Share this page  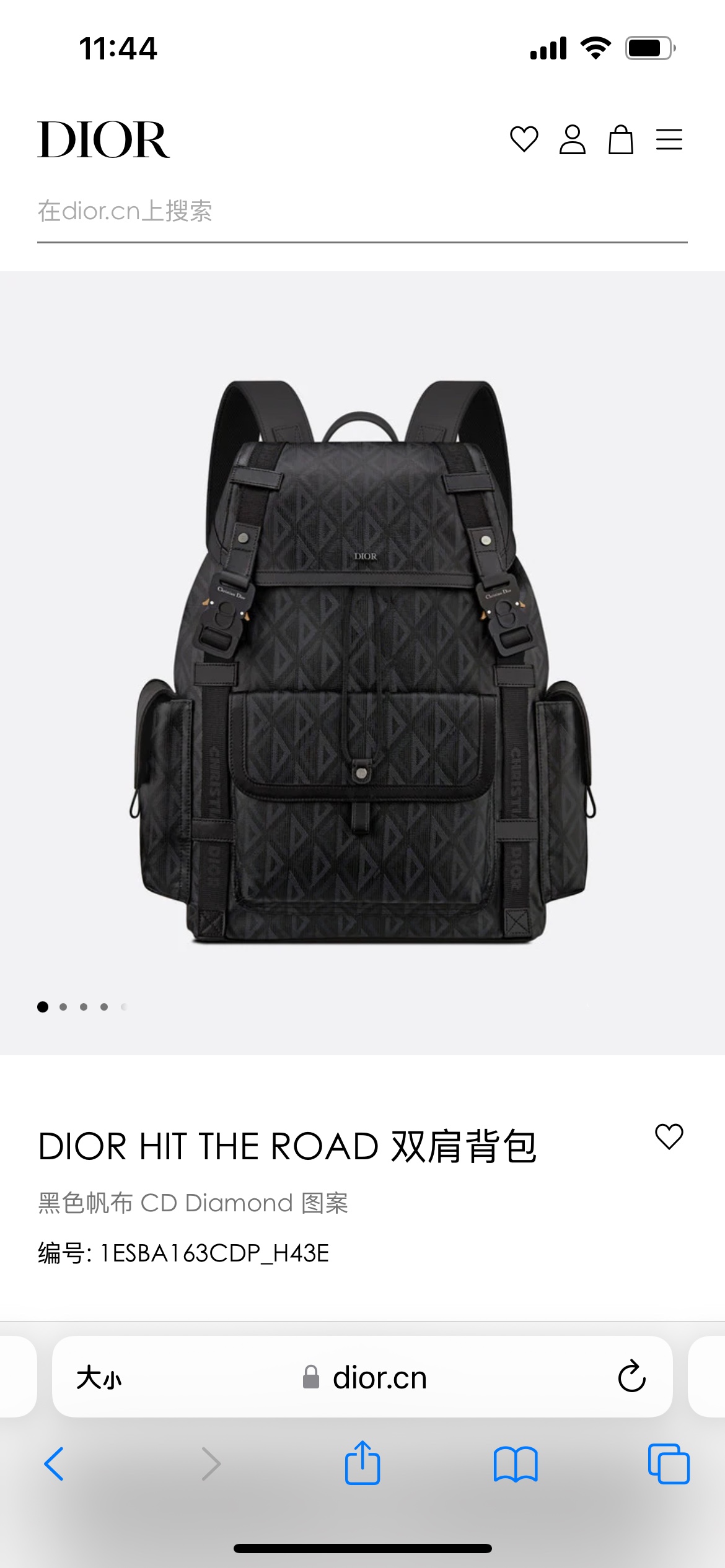point(362,1463)
